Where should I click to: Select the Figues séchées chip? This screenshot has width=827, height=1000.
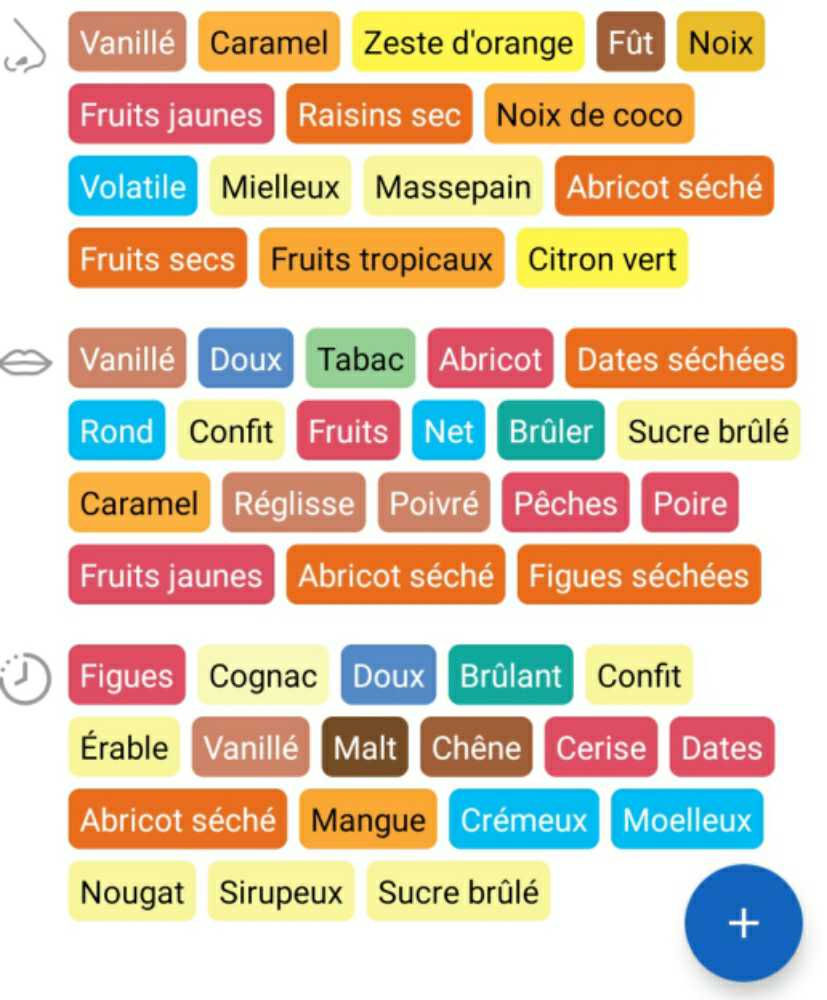[638, 575]
